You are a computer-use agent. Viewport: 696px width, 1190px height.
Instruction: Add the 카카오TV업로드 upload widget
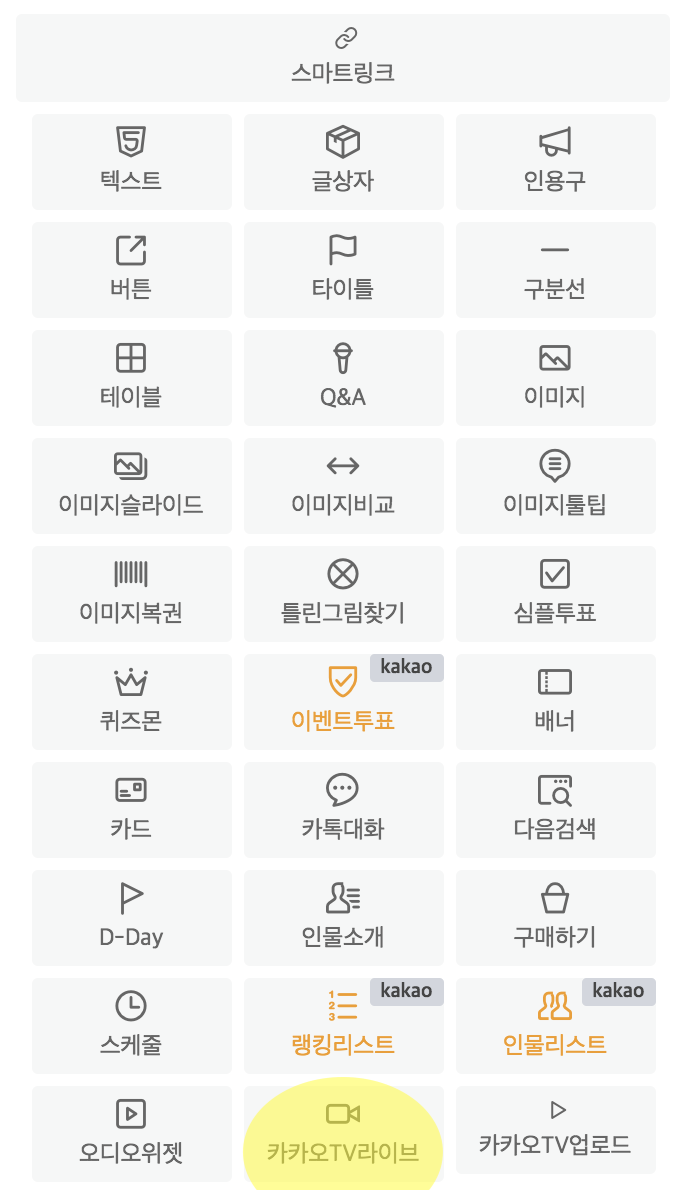(x=555, y=1133)
